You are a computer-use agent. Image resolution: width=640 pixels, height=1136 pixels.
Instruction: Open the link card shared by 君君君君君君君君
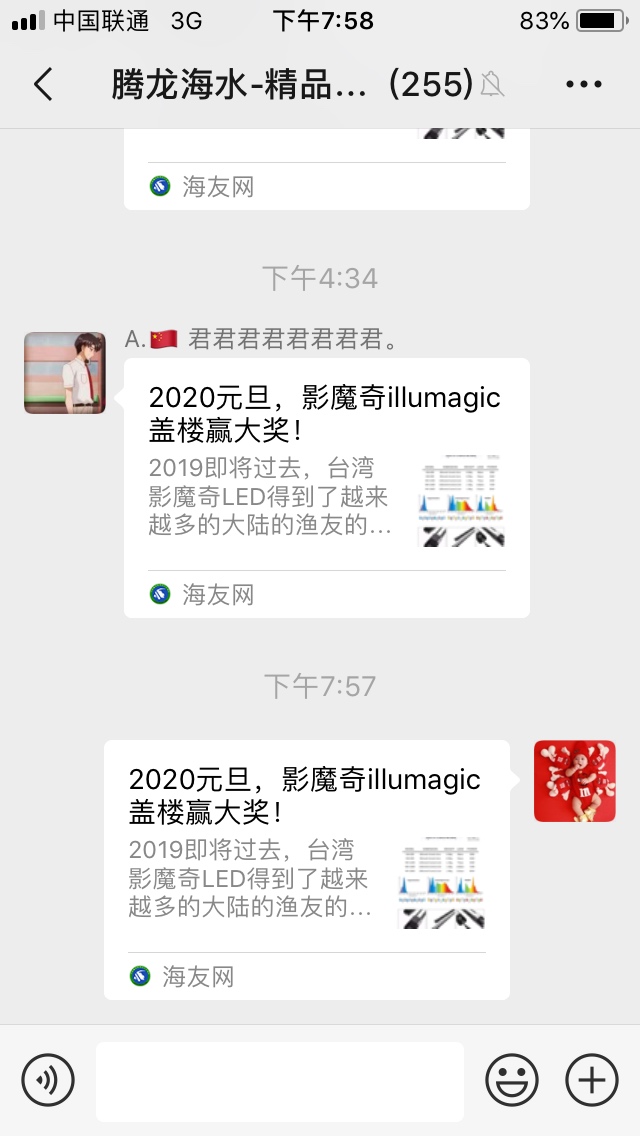pos(326,487)
